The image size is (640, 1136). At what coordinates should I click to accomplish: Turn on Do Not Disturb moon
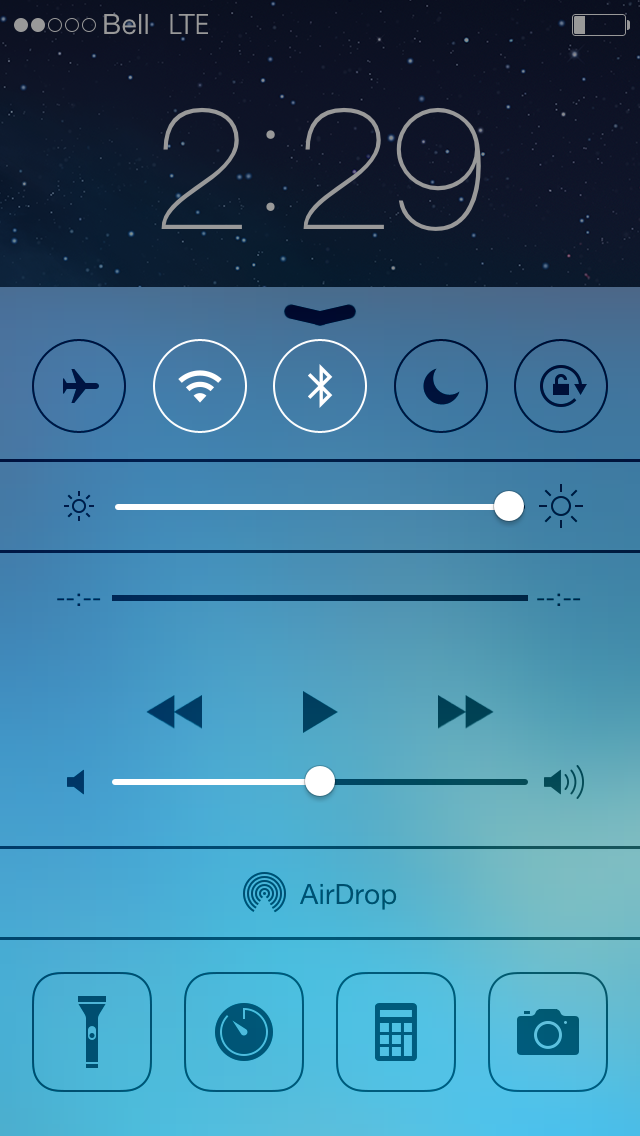[441, 386]
